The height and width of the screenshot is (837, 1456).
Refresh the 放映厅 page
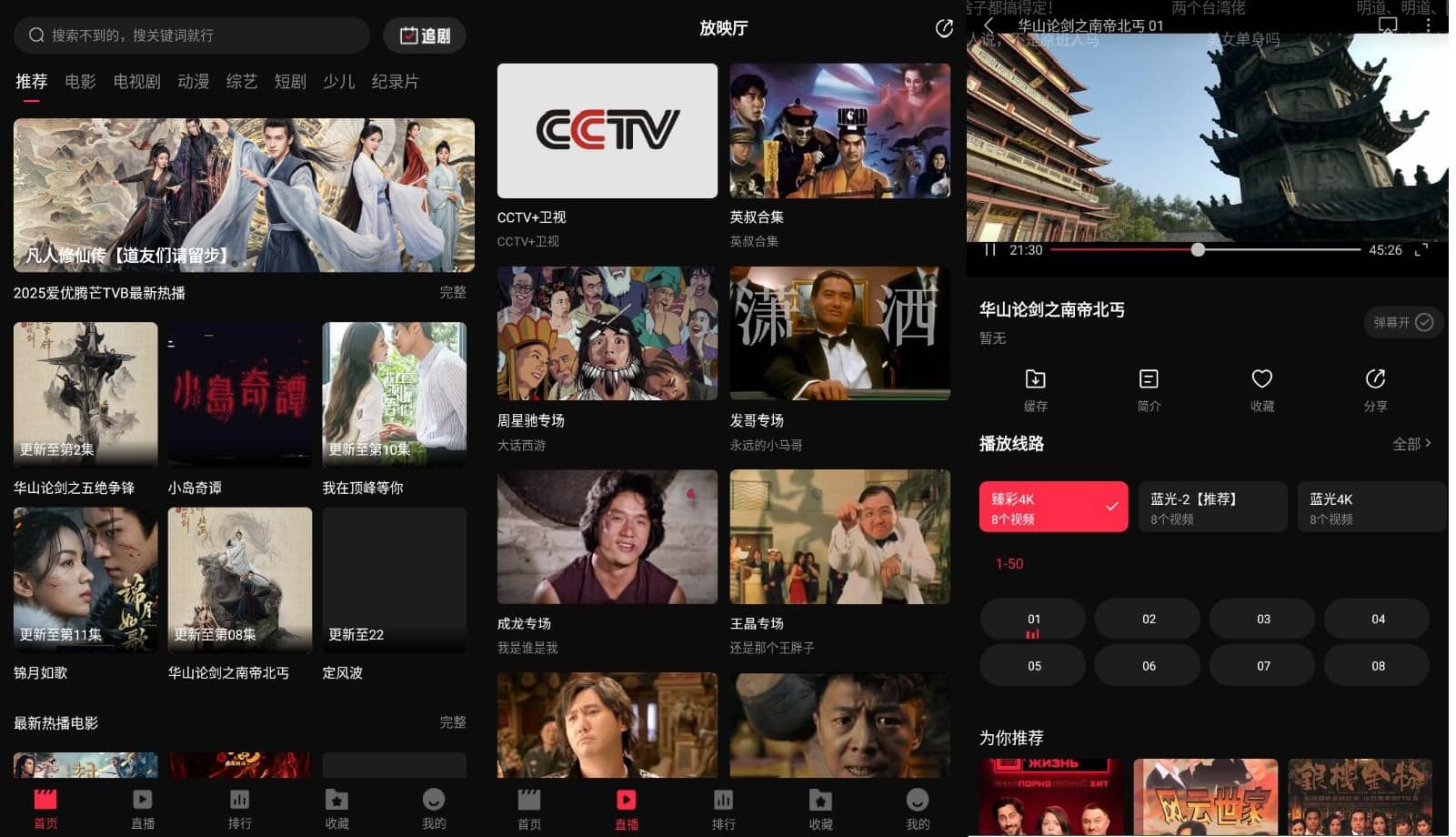click(944, 28)
